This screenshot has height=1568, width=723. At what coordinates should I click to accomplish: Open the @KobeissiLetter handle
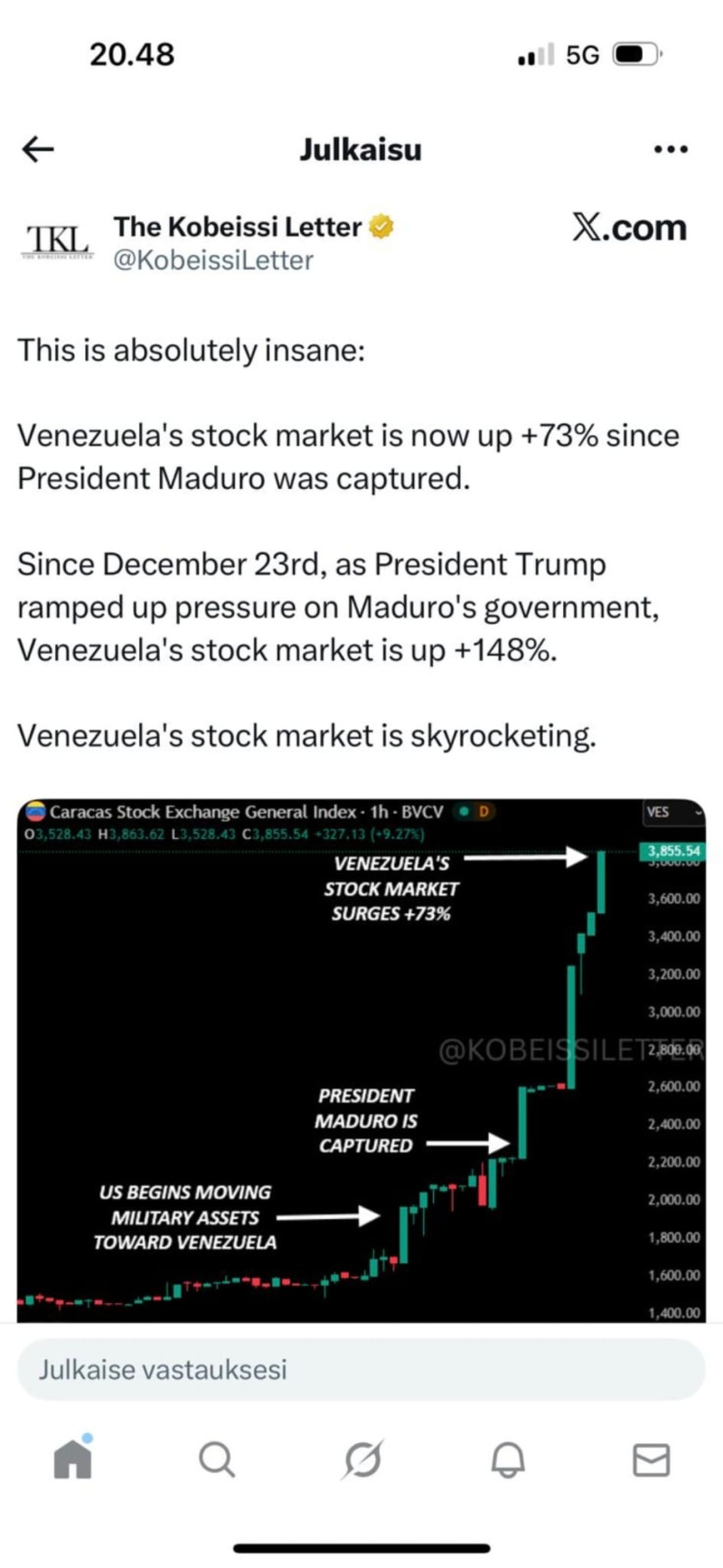tap(212, 260)
